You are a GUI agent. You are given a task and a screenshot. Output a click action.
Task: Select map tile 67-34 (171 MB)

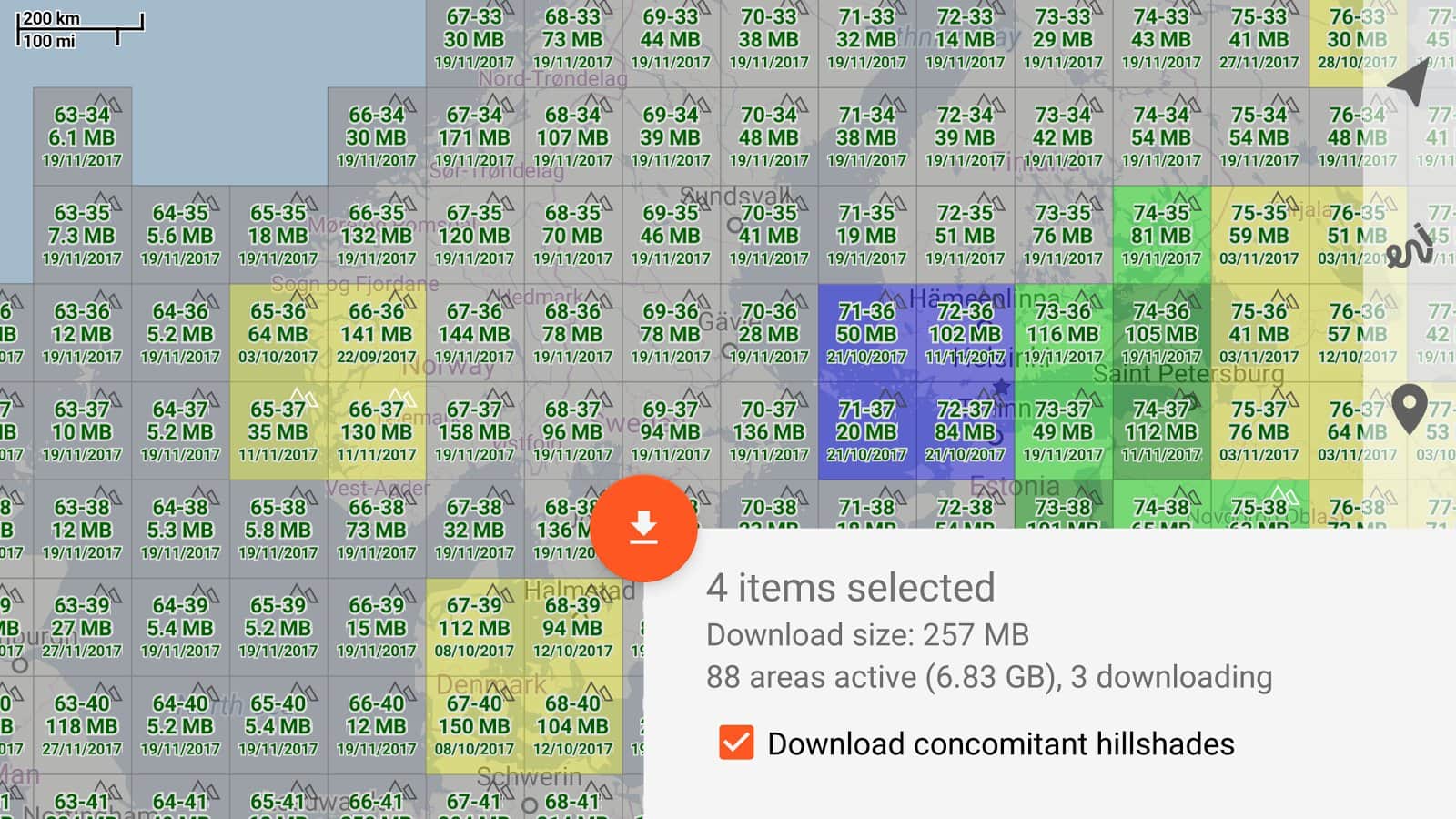point(474,137)
